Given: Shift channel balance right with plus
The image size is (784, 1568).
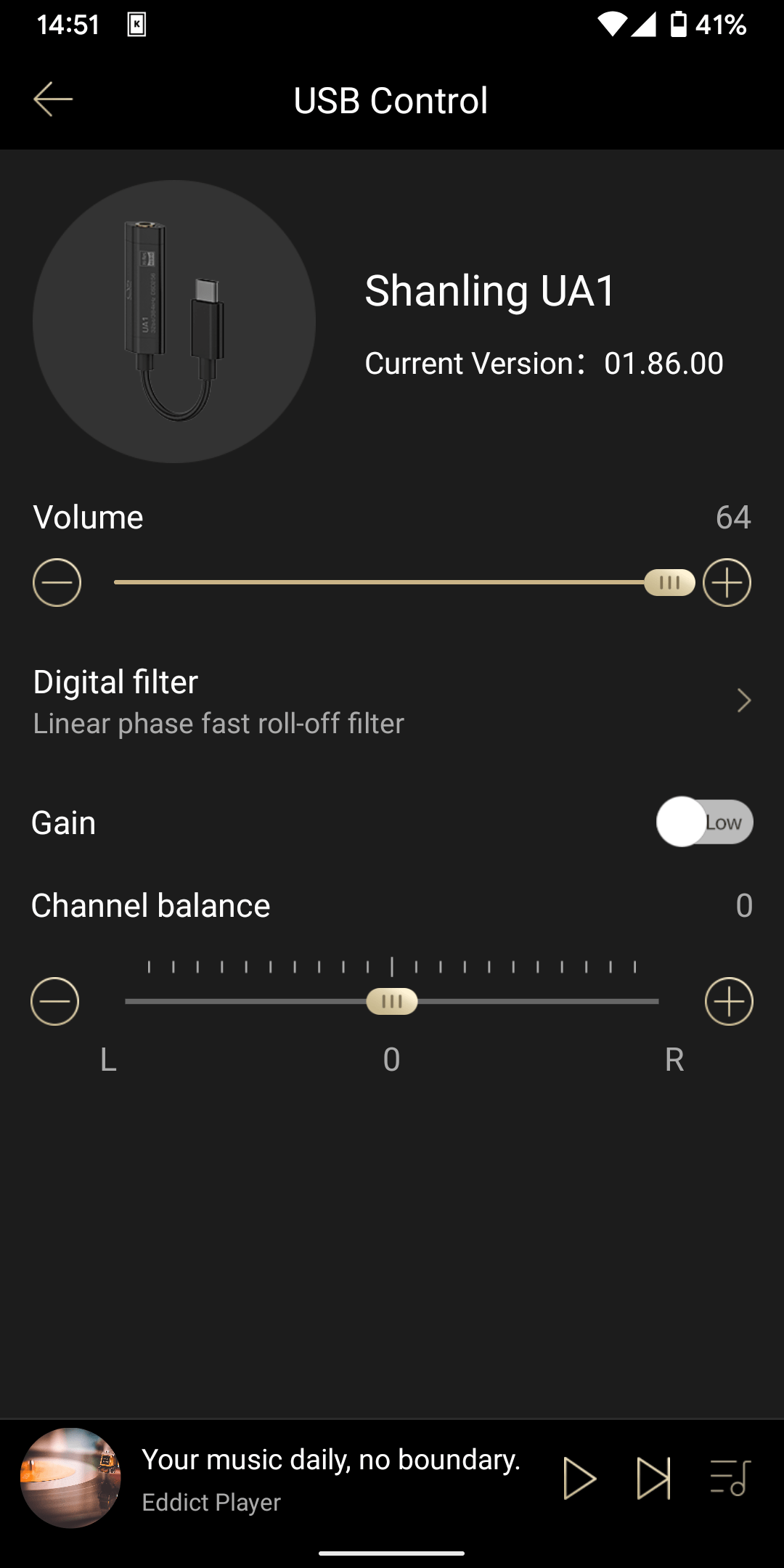Looking at the screenshot, I should [729, 1001].
